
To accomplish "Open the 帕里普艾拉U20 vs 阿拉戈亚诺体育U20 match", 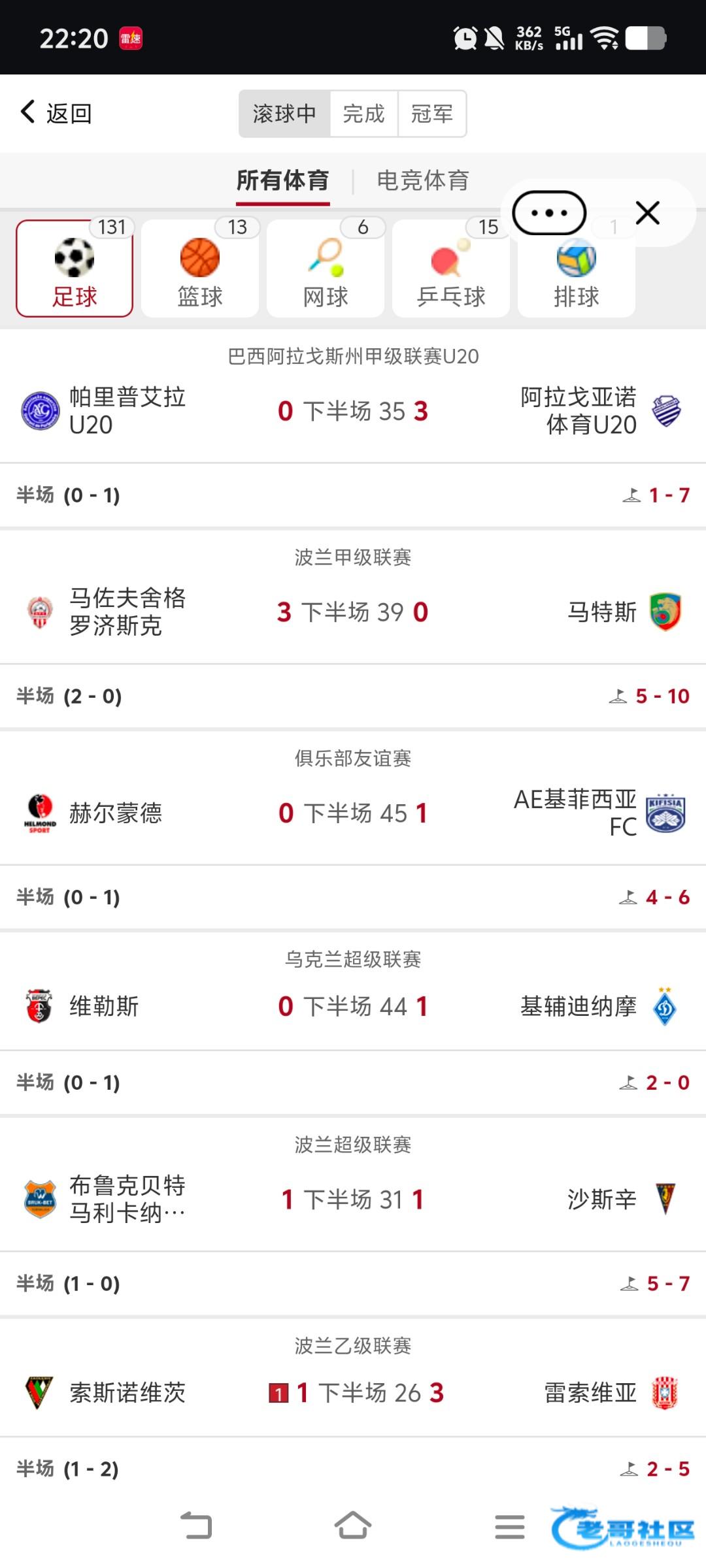I will (x=353, y=411).
